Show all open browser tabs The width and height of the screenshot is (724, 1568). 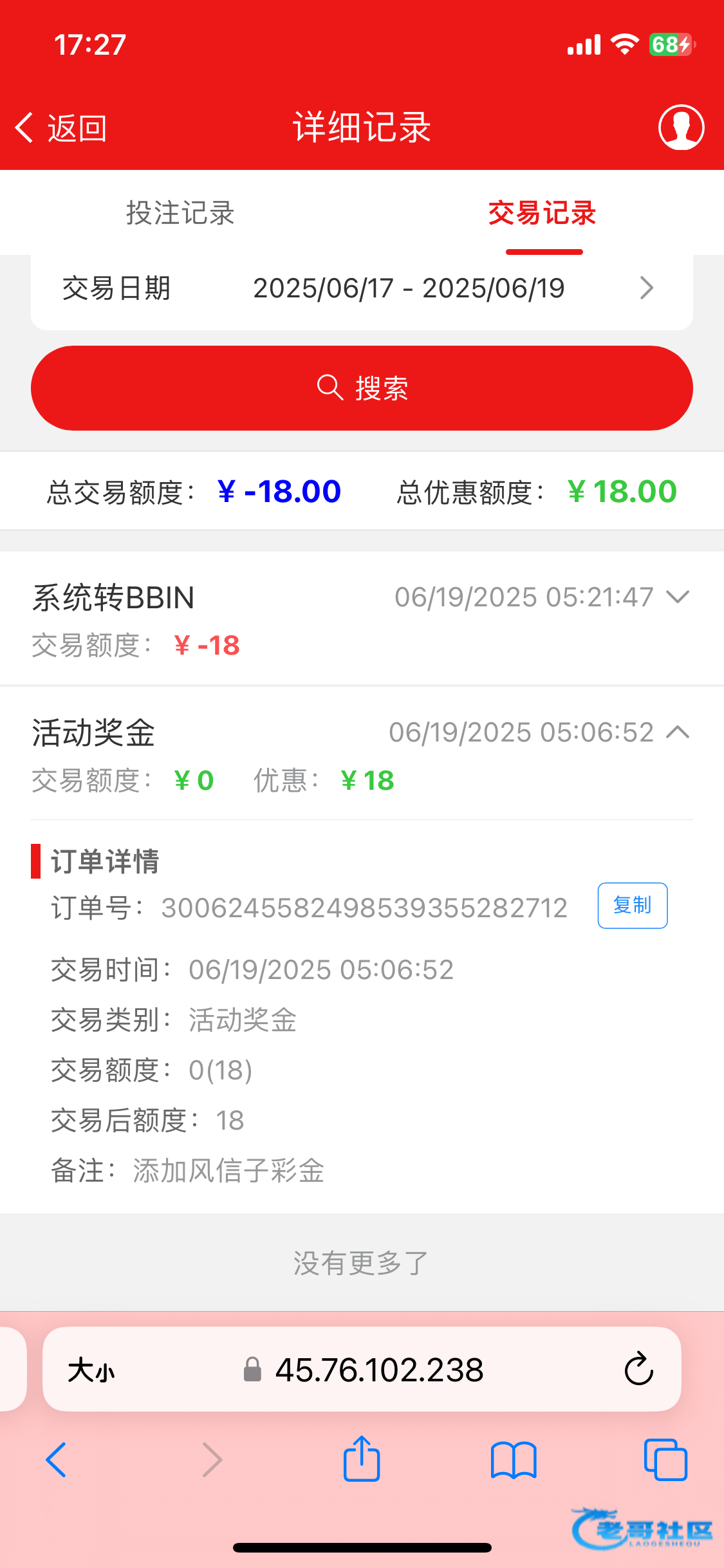coord(665,1460)
